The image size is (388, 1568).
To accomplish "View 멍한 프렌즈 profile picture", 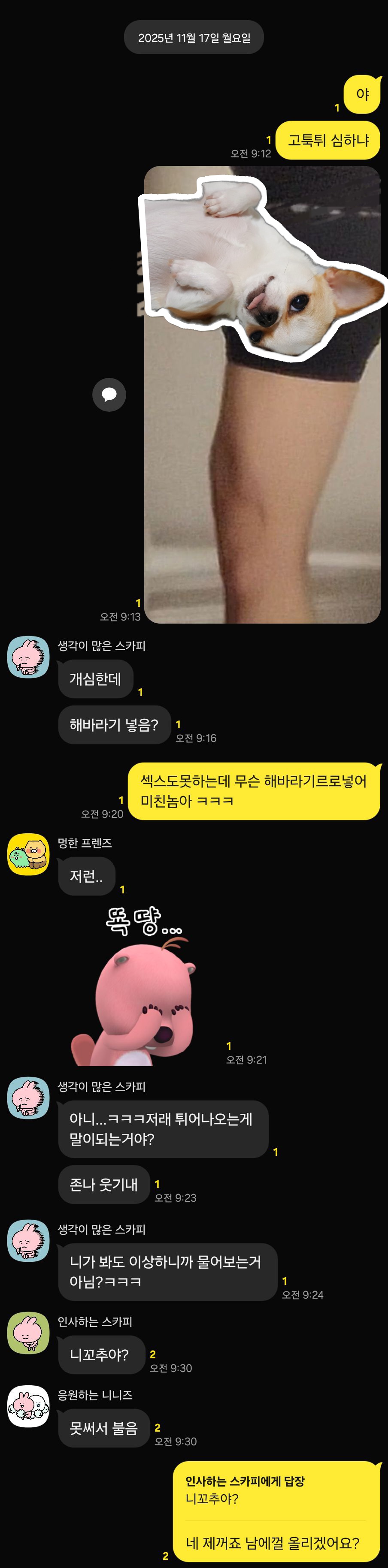I will point(28,854).
